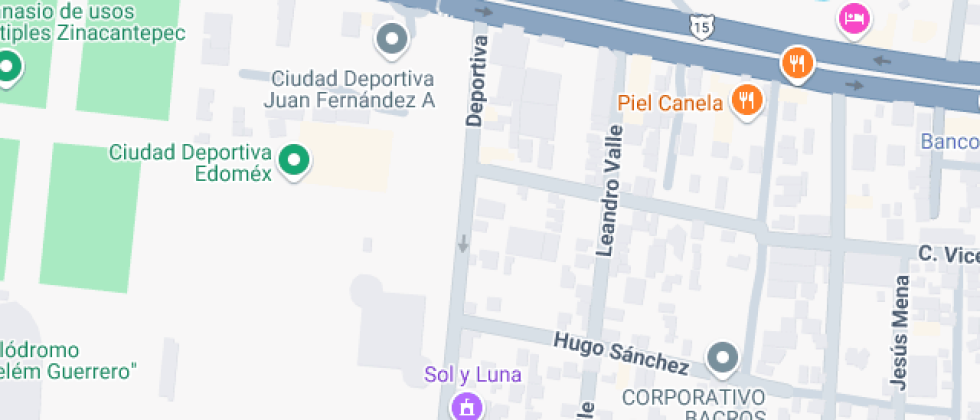Open the Gimnasio de usos múltiples Zinacantepec pin
Image resolution: width=980 pixels, height=420 pixels.
(x=9, y=68)
